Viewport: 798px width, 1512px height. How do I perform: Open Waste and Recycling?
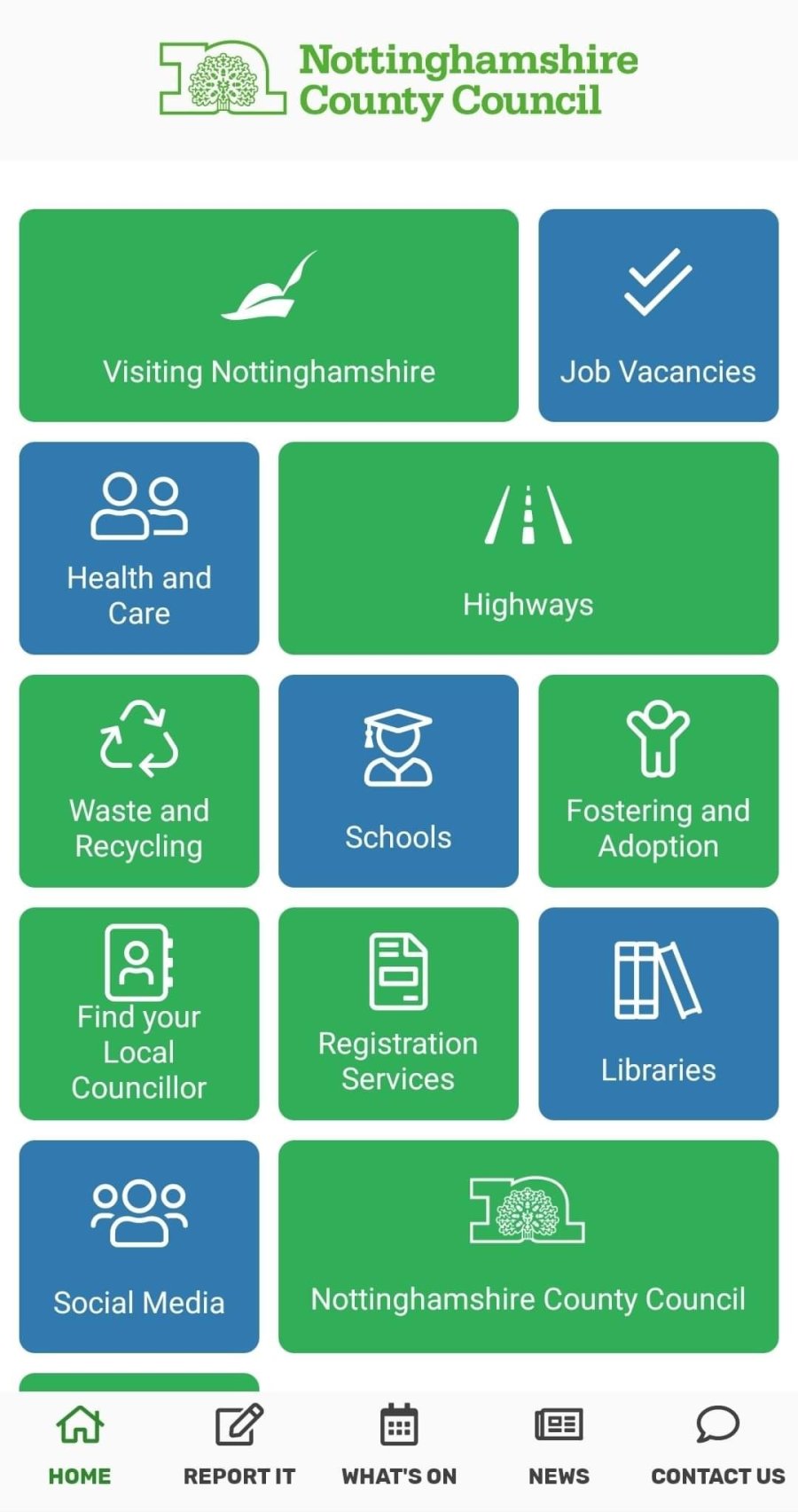point(139,780)
